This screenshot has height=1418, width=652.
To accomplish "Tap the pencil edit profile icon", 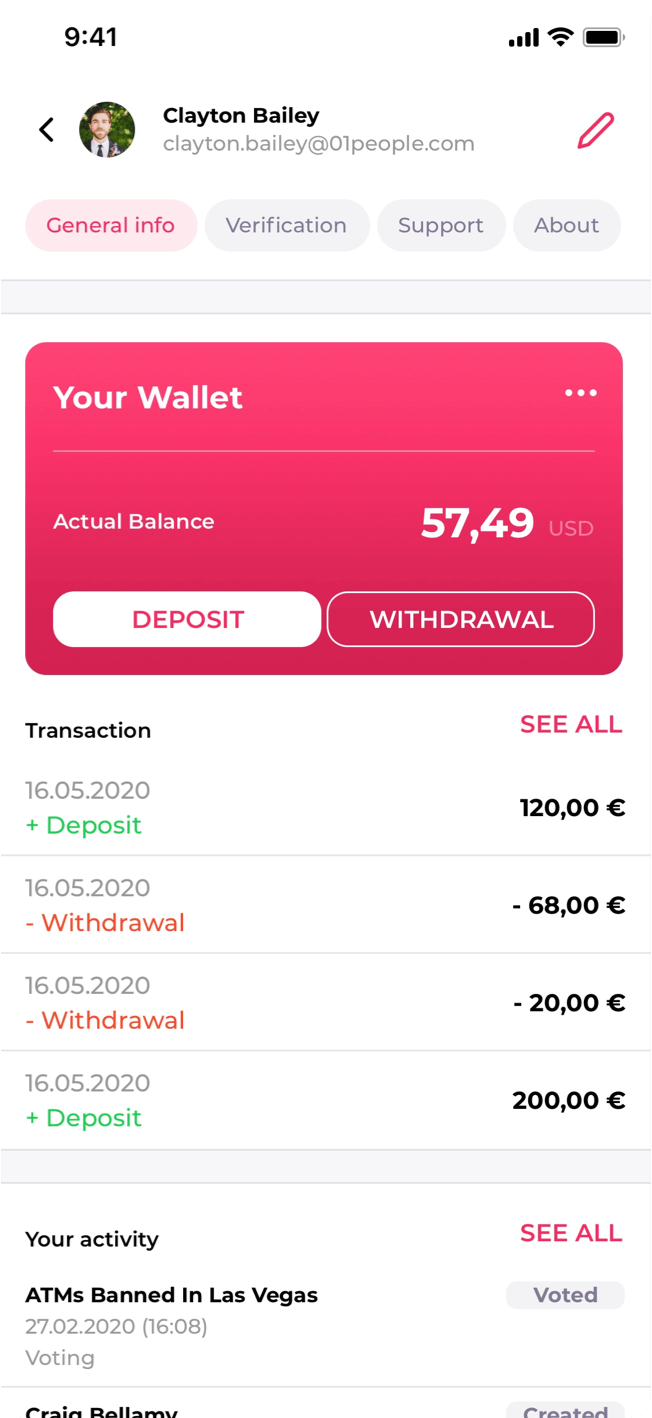I will point(596,130).
